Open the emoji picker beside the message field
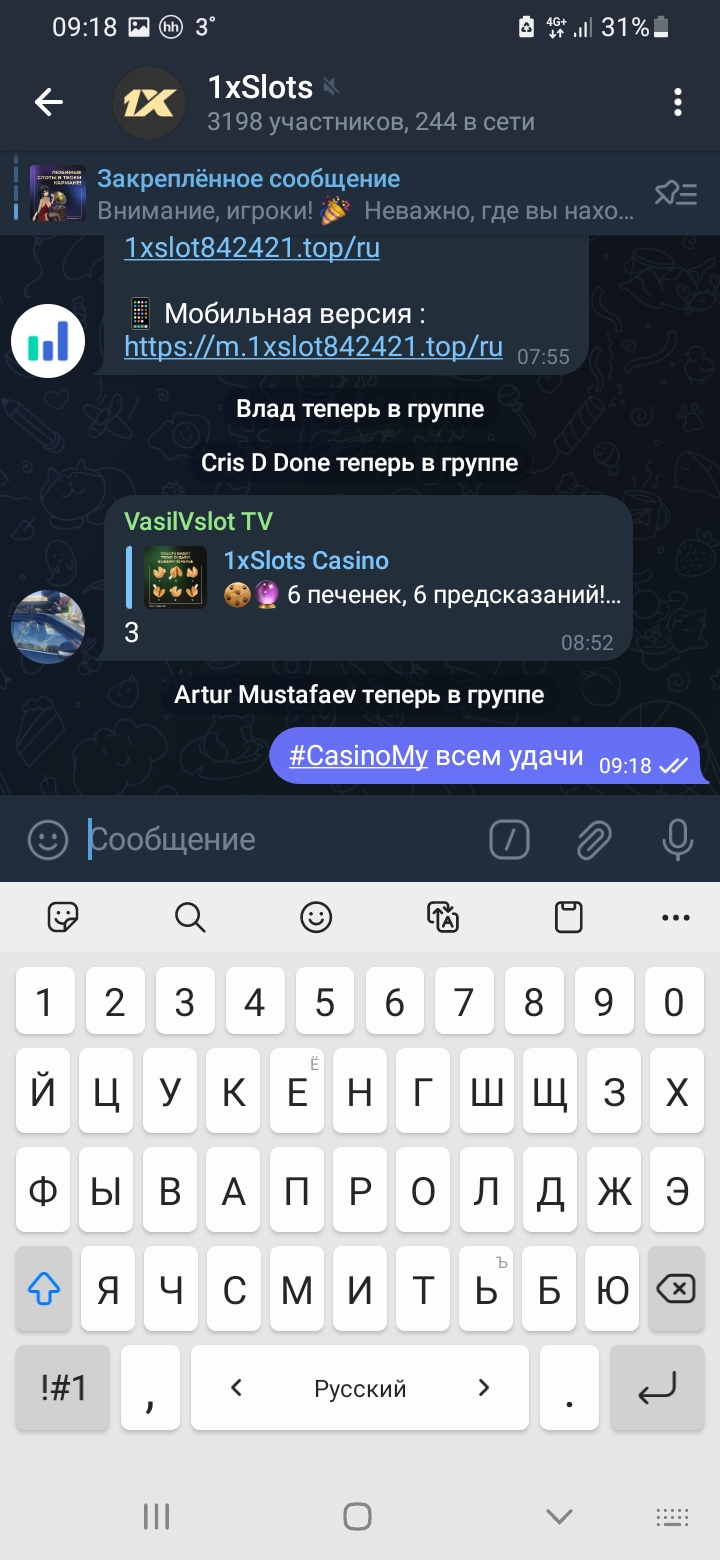 point(47,840)
